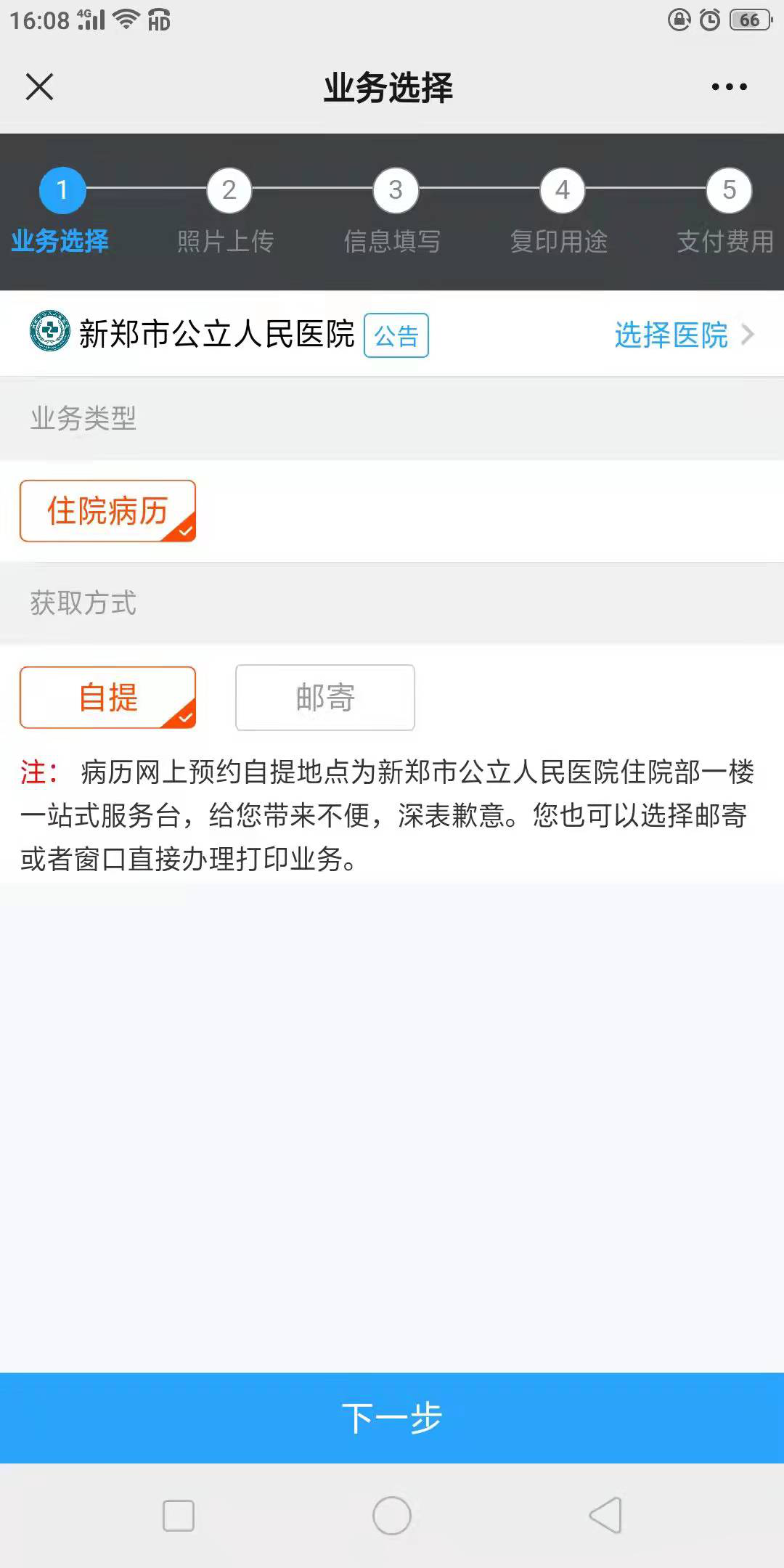
Task: Choose 自提 pickup method
Action: 107,698
